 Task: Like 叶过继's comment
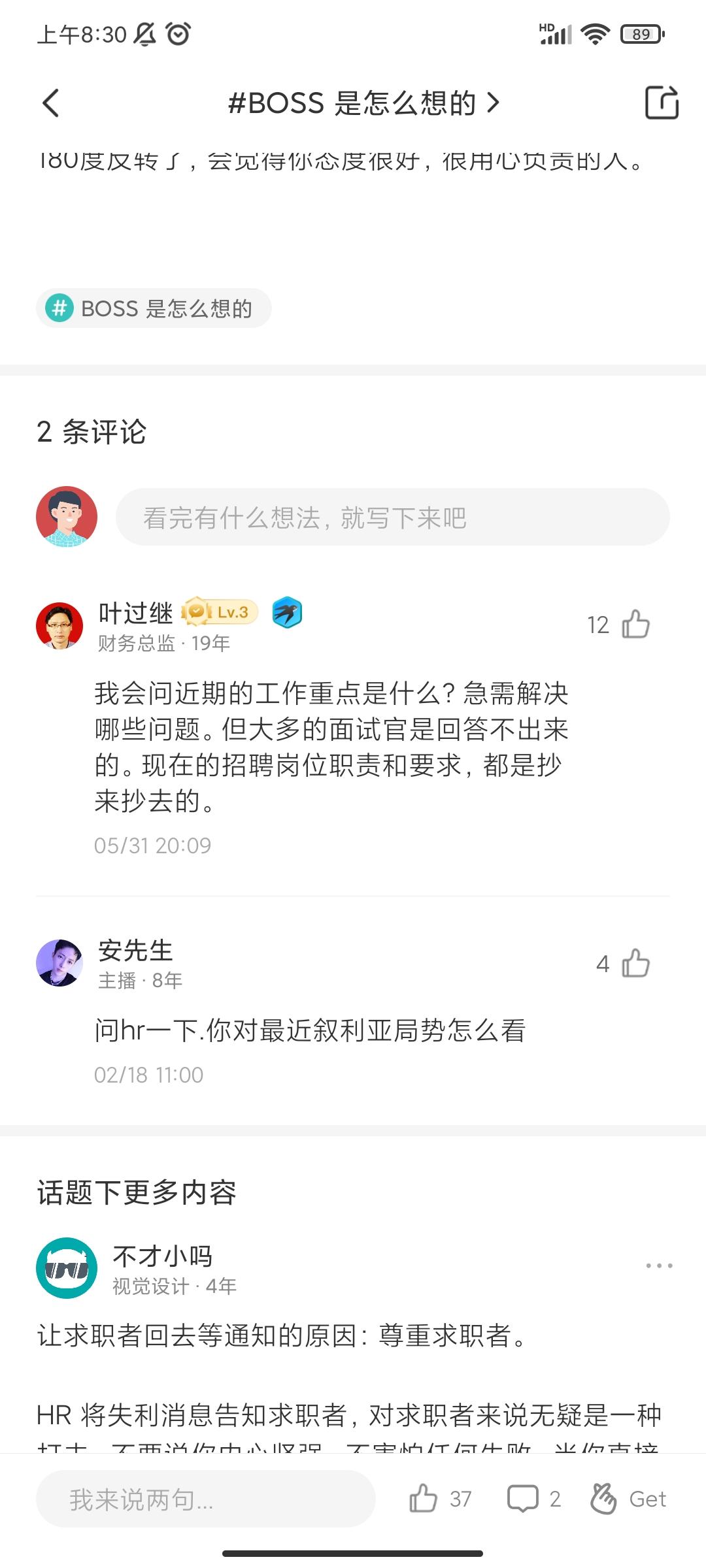click(635, 625)
